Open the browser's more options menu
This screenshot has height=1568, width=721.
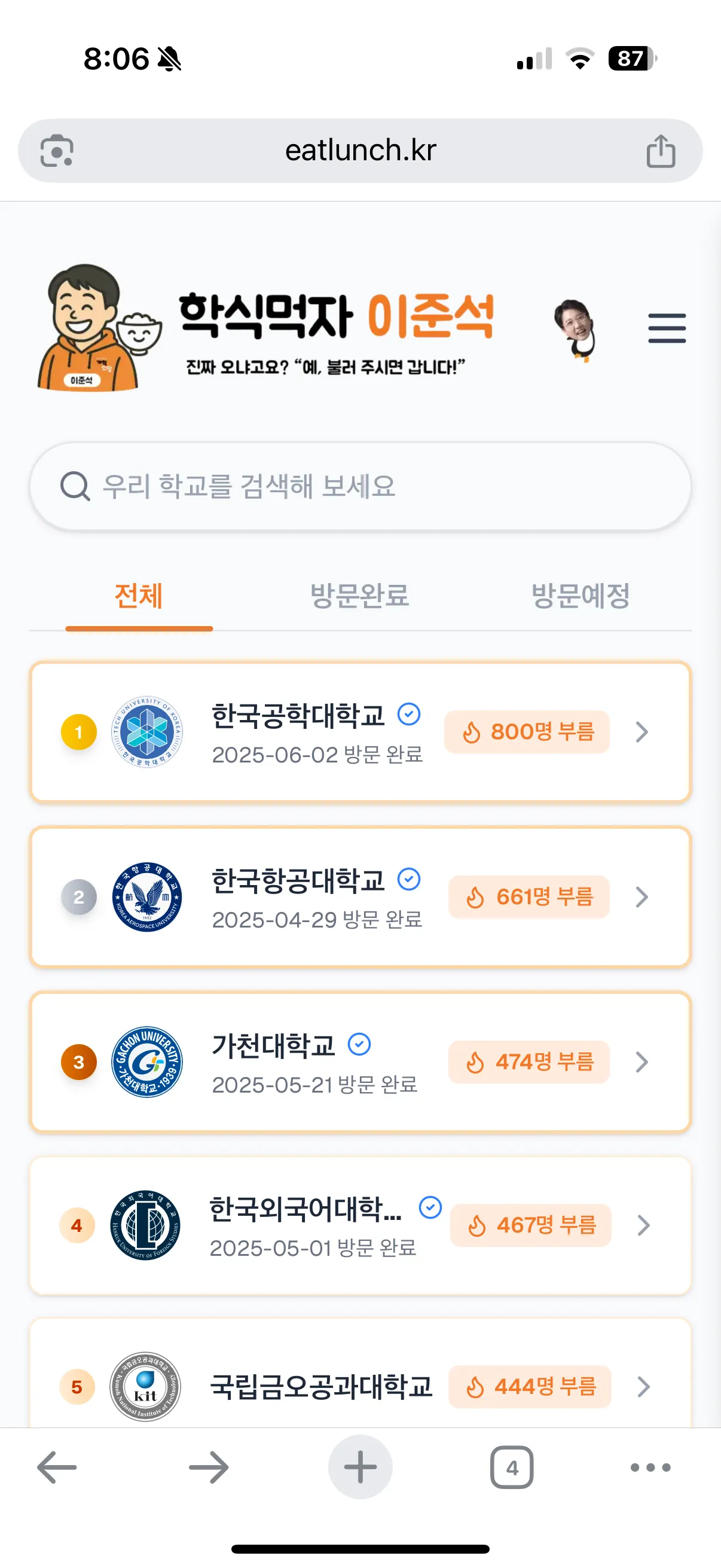click(x=650, y=1467)
